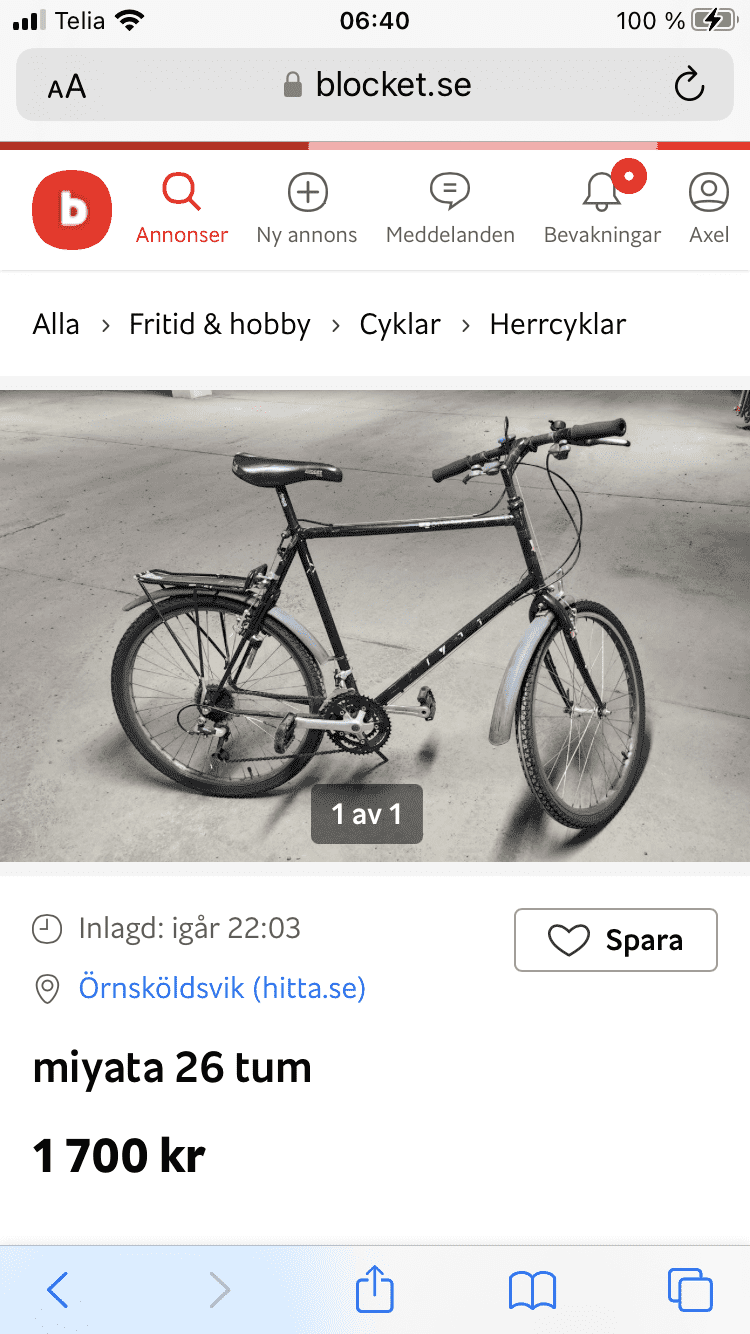Image resolution: width=750 pixels, height=1334 pixels.
Task: Open Safari bookmarks
Action: 532,1290
